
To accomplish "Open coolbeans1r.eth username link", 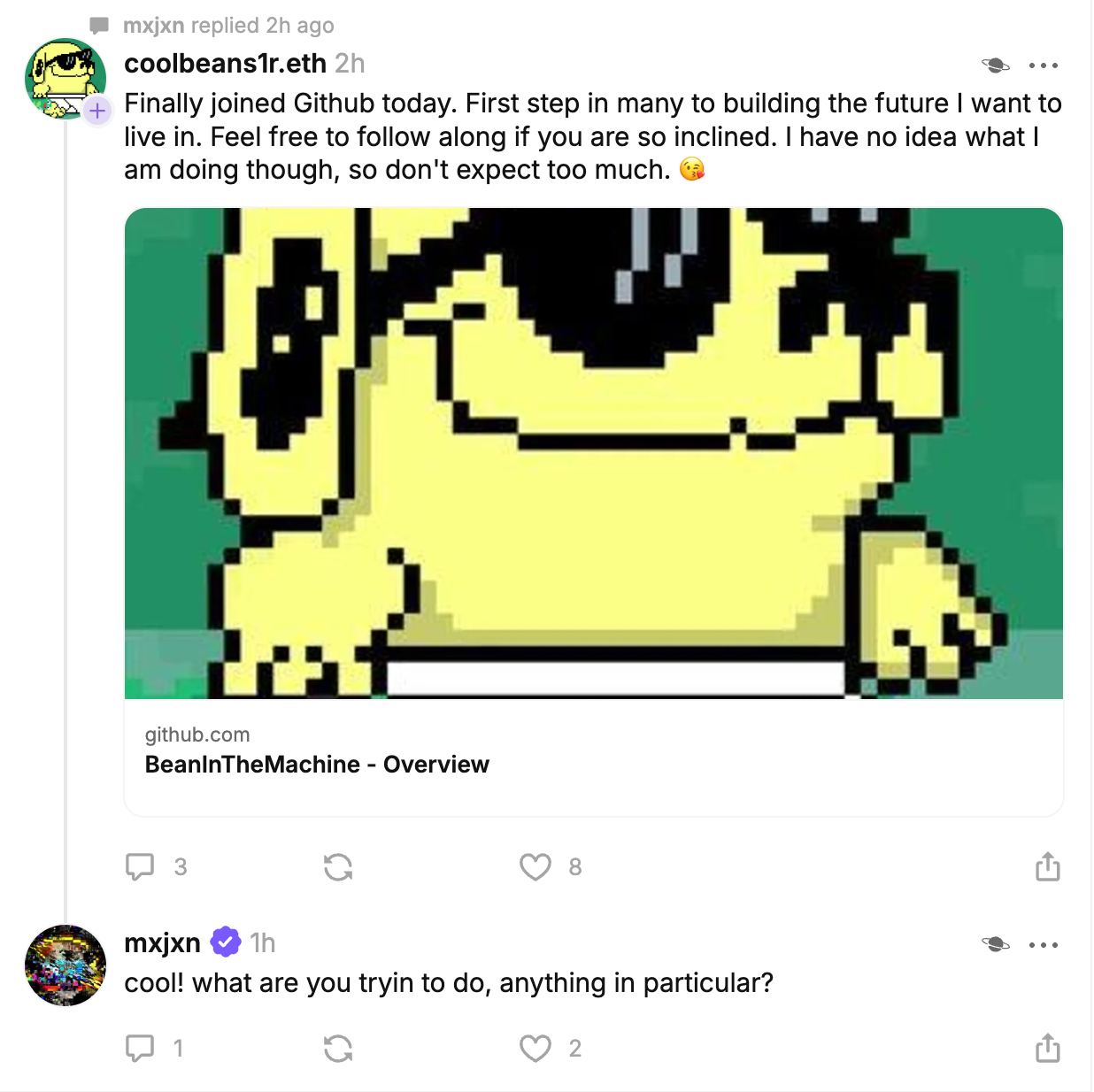I will click(x=225, y=64).
